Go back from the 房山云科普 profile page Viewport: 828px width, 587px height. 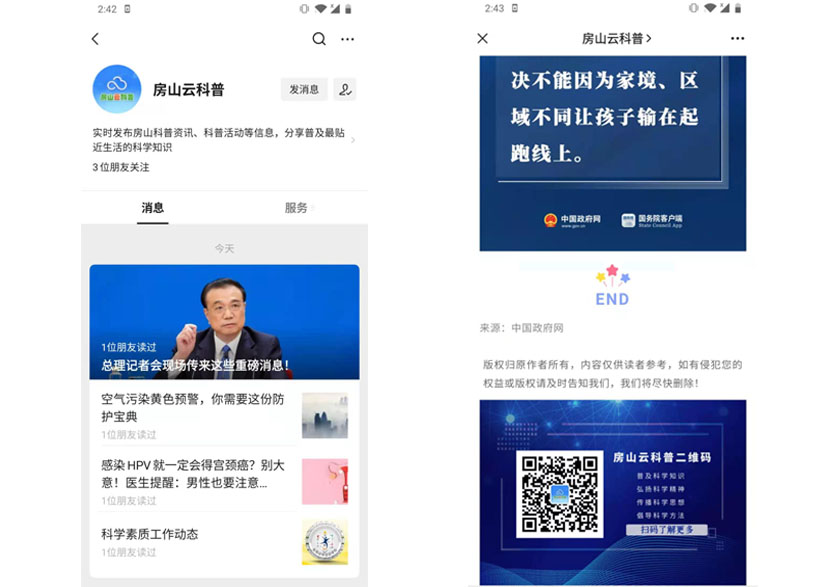click(95, 39)
